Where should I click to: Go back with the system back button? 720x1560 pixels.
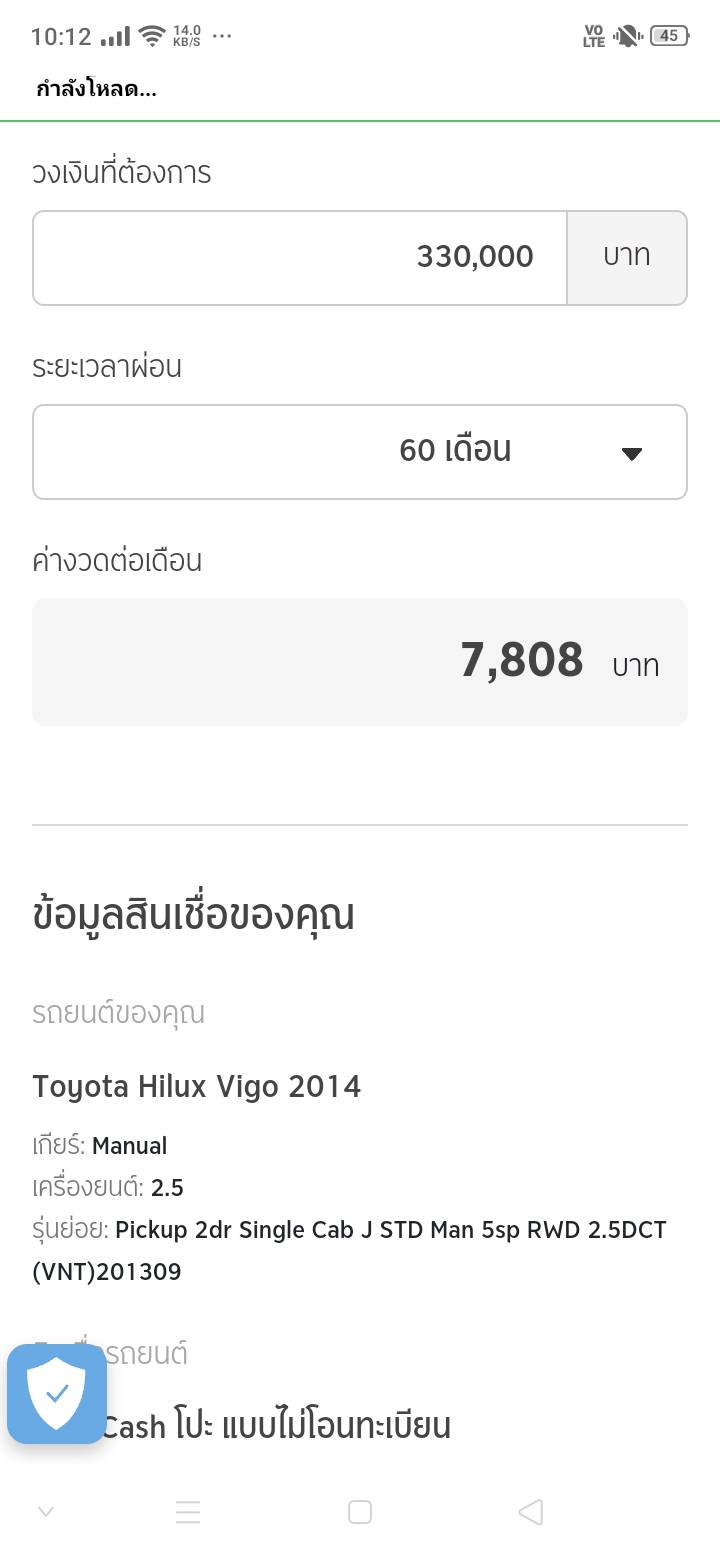coord(531,1512)
